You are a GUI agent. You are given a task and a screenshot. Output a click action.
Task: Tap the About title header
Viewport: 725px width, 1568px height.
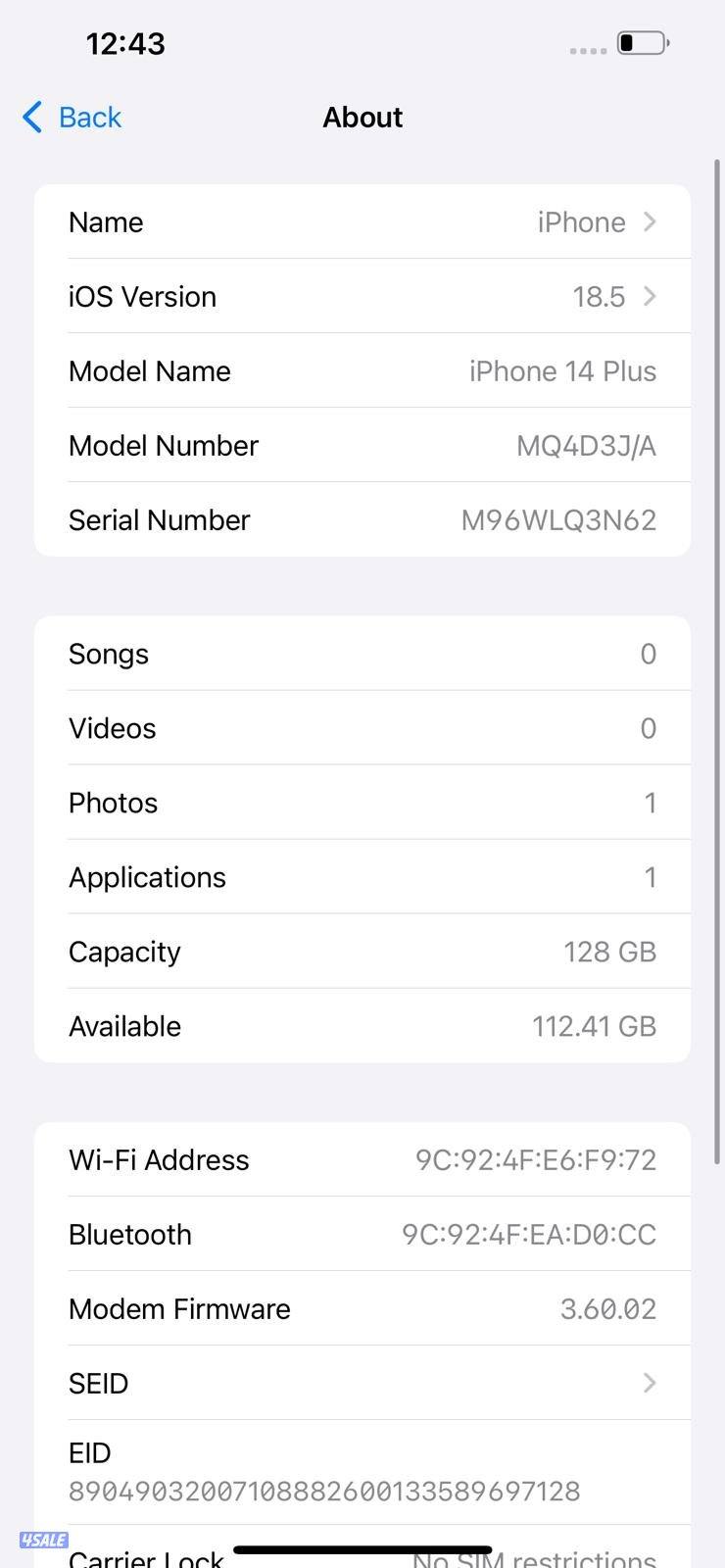(x=362, y=117)
